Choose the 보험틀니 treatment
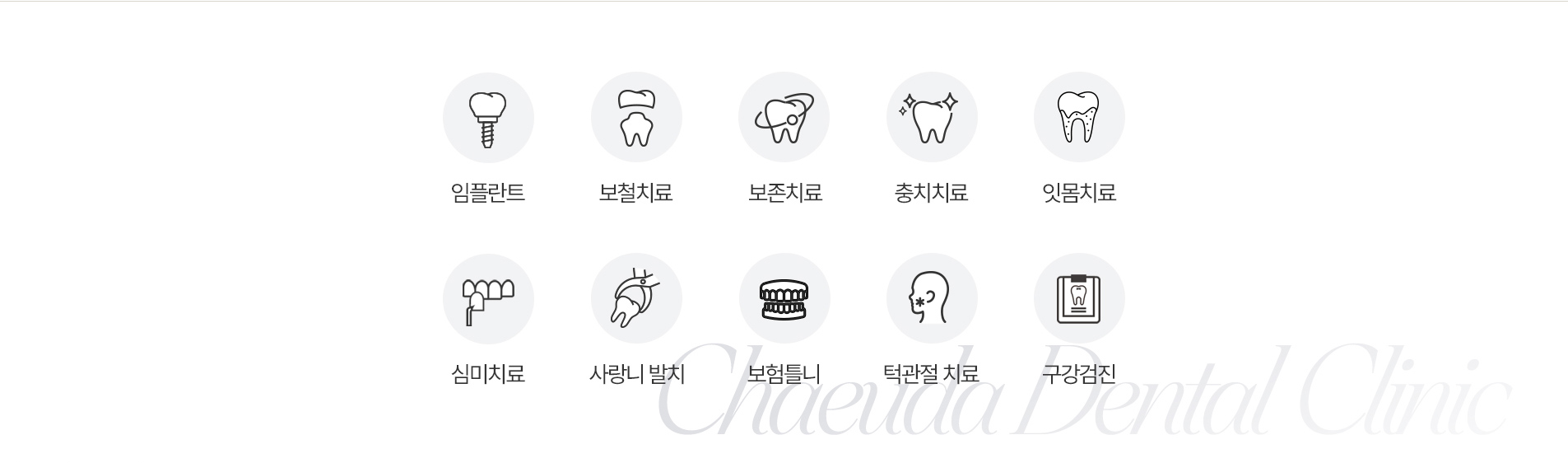This screenshot has height=463, width=1568. tap(784, 299)
